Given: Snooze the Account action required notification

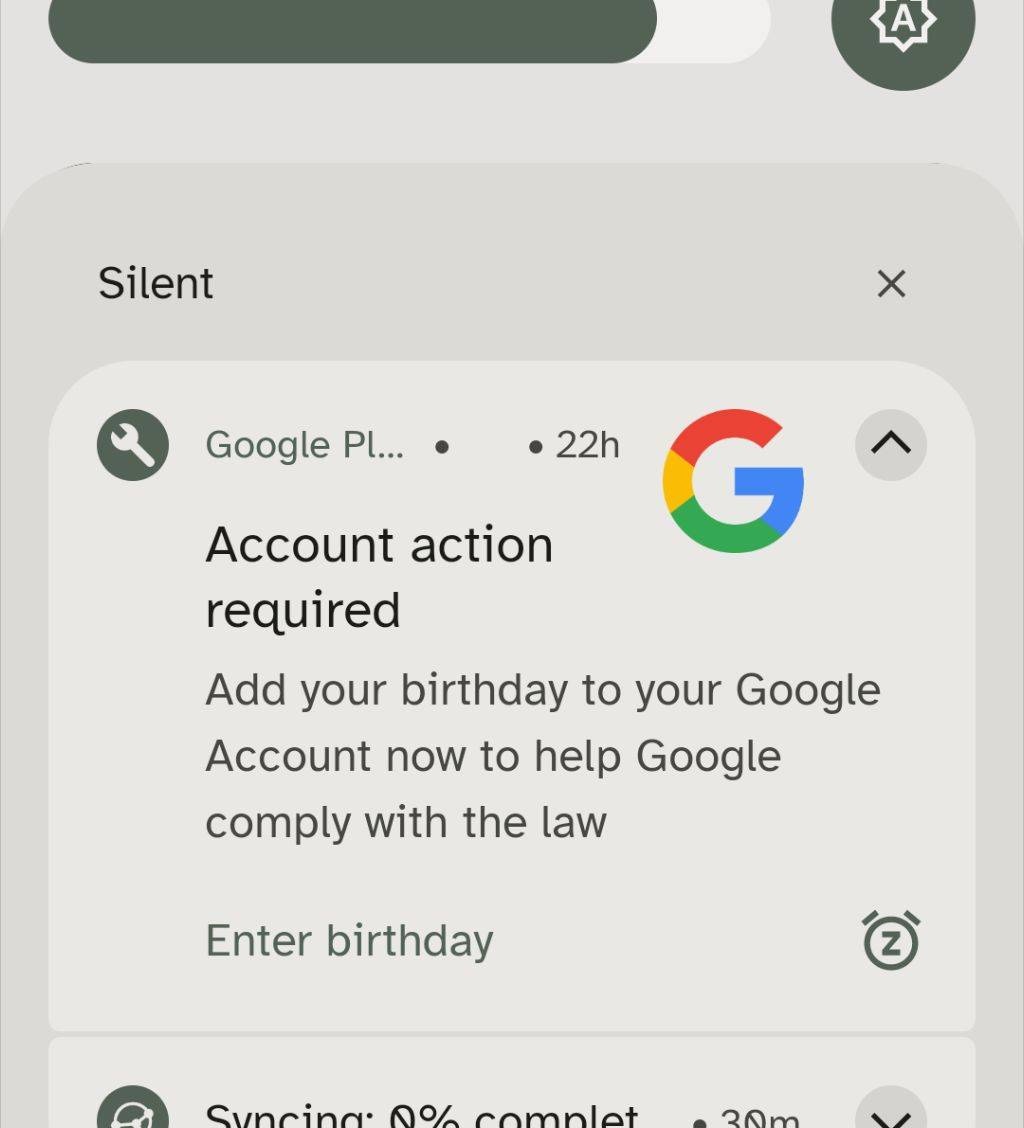Looking at the screenshot, I should click(890, 941).
